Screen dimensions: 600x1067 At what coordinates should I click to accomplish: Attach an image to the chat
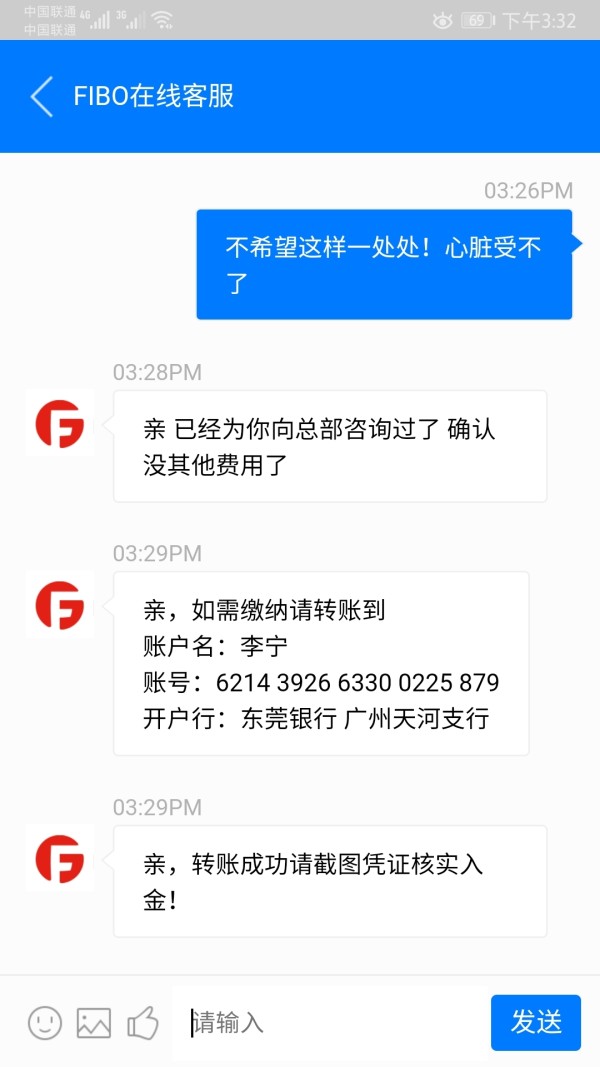(x=94, y=1022)
